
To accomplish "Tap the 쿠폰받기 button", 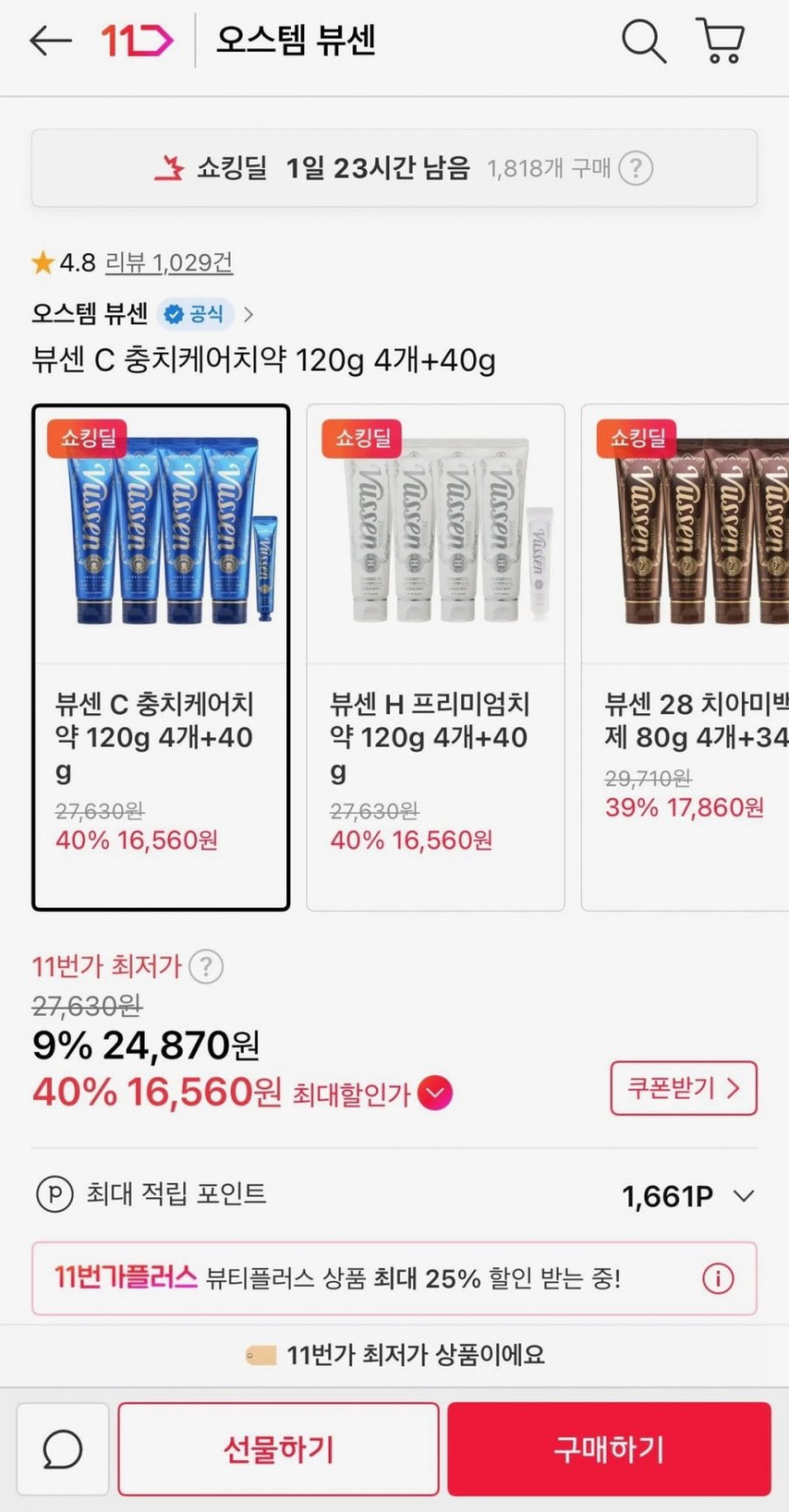I will 683,1089.
